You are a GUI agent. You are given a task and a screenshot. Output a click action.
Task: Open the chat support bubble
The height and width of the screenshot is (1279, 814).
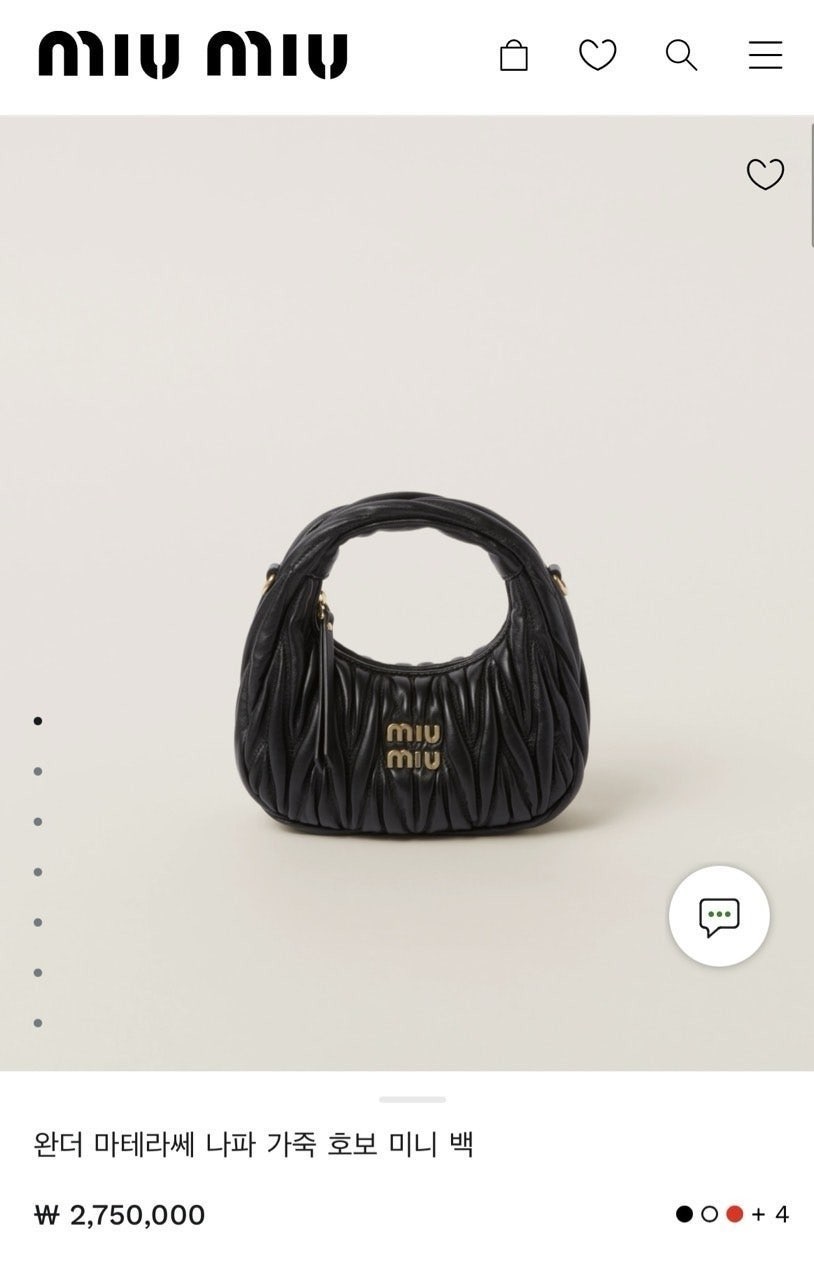pyautogui.click(x=719, y=916)
